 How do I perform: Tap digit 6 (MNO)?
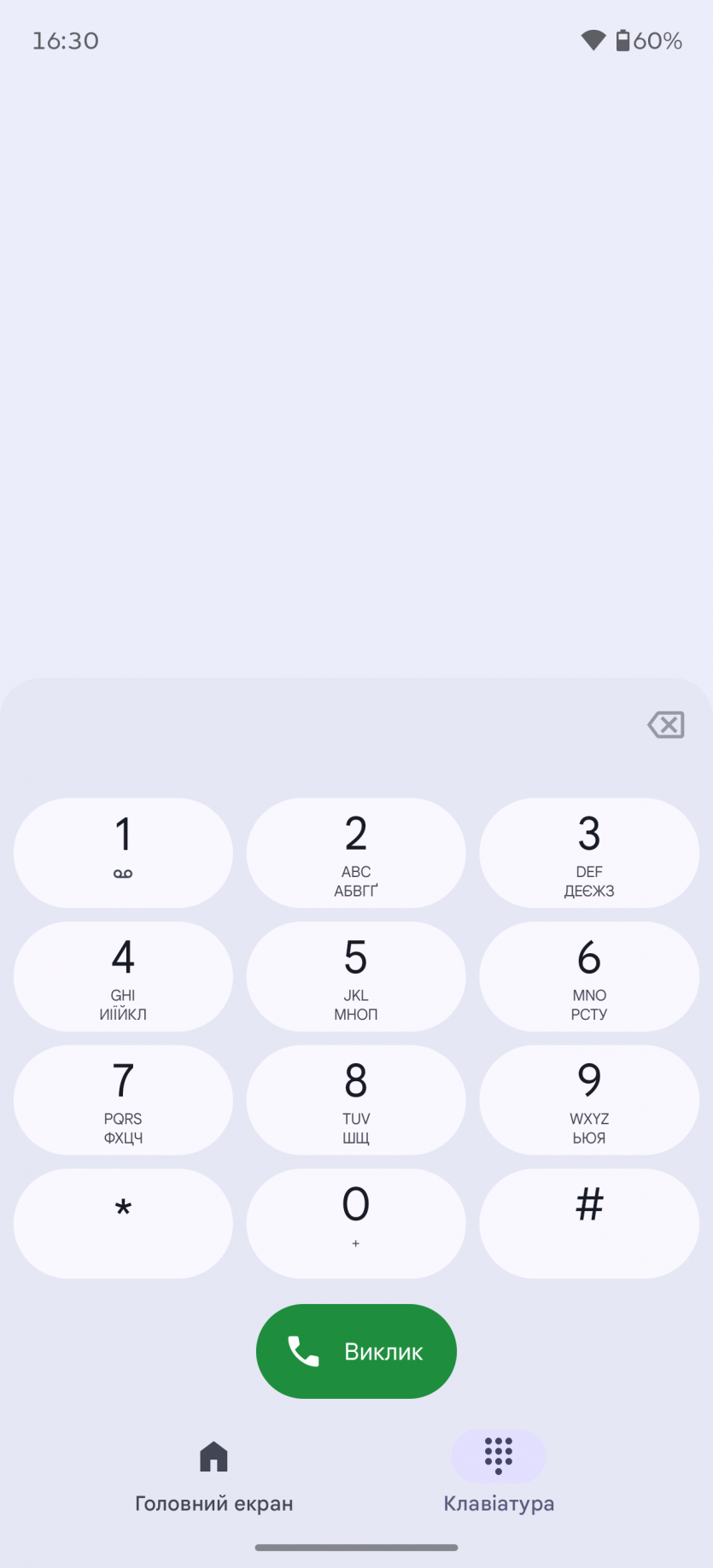click(x=589, y=976)
